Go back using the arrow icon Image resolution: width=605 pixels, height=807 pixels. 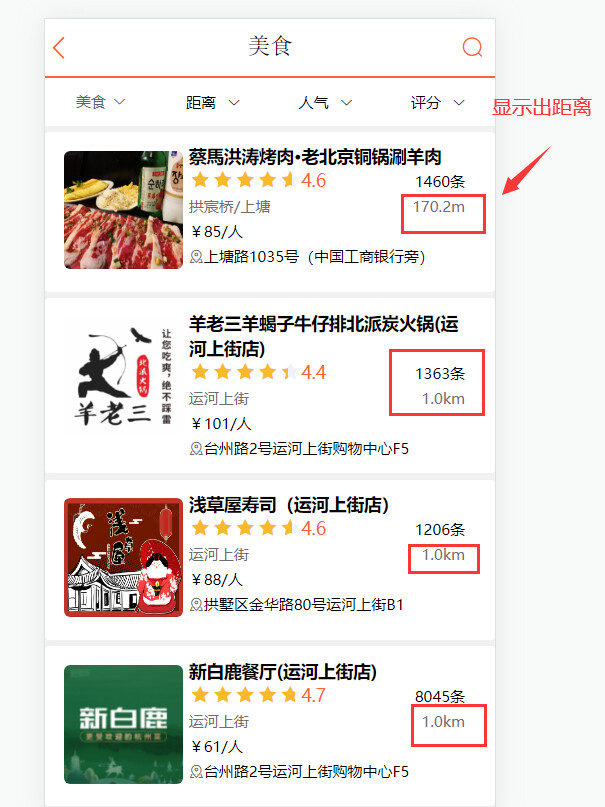pos(59,47)
